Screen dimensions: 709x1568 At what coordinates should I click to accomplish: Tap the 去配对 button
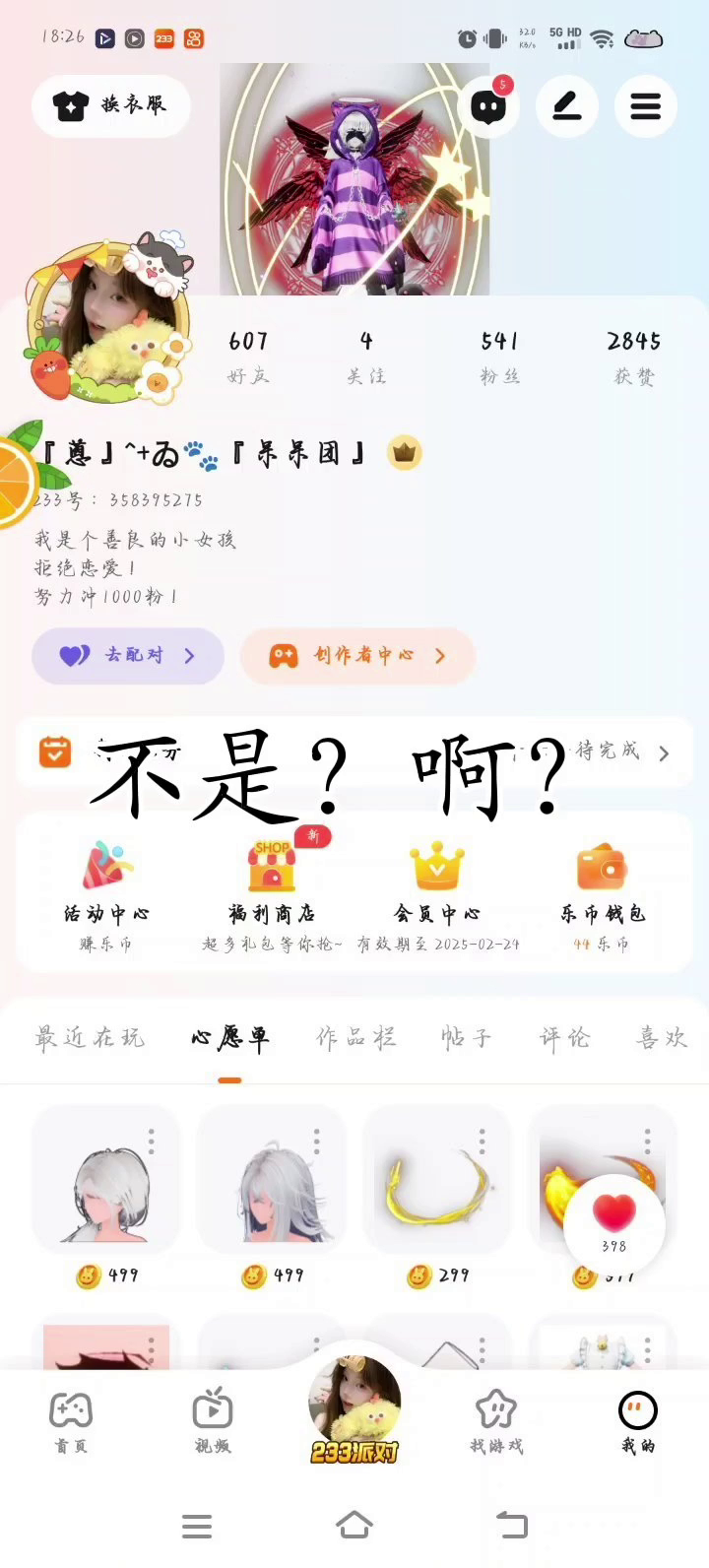128,655
